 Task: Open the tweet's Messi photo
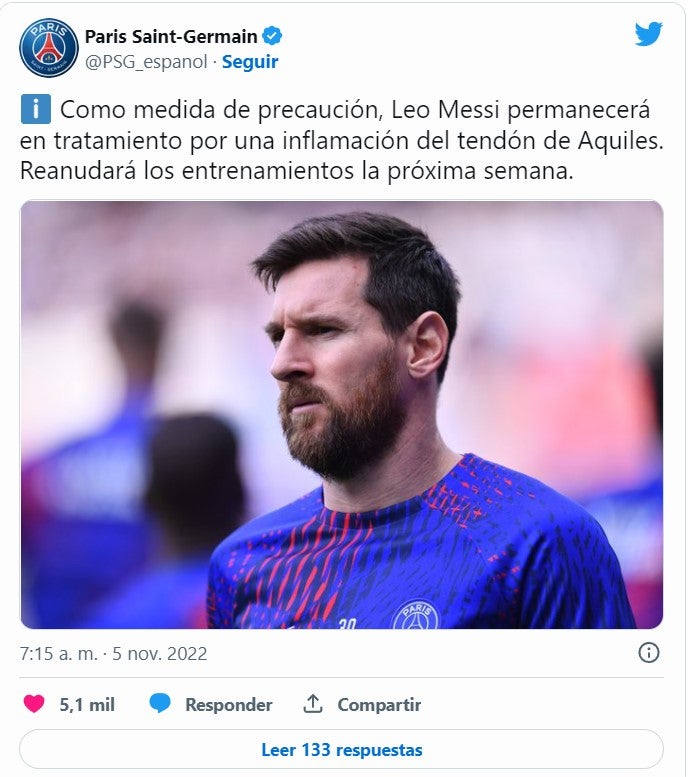(341, 414)
